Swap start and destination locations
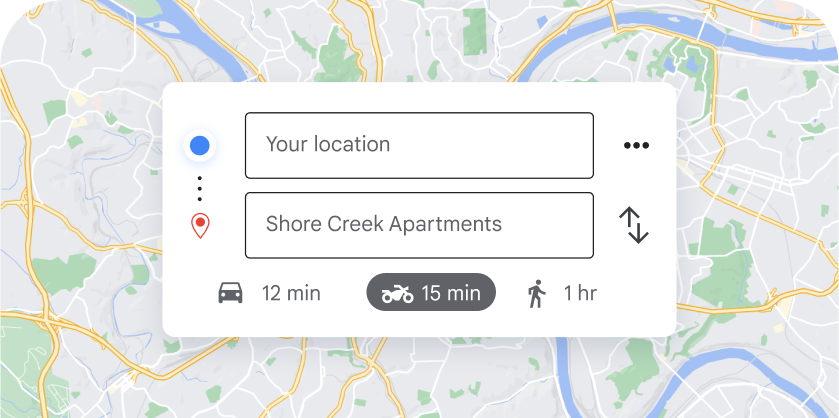The image size is (839, 418). click(635, 225)
